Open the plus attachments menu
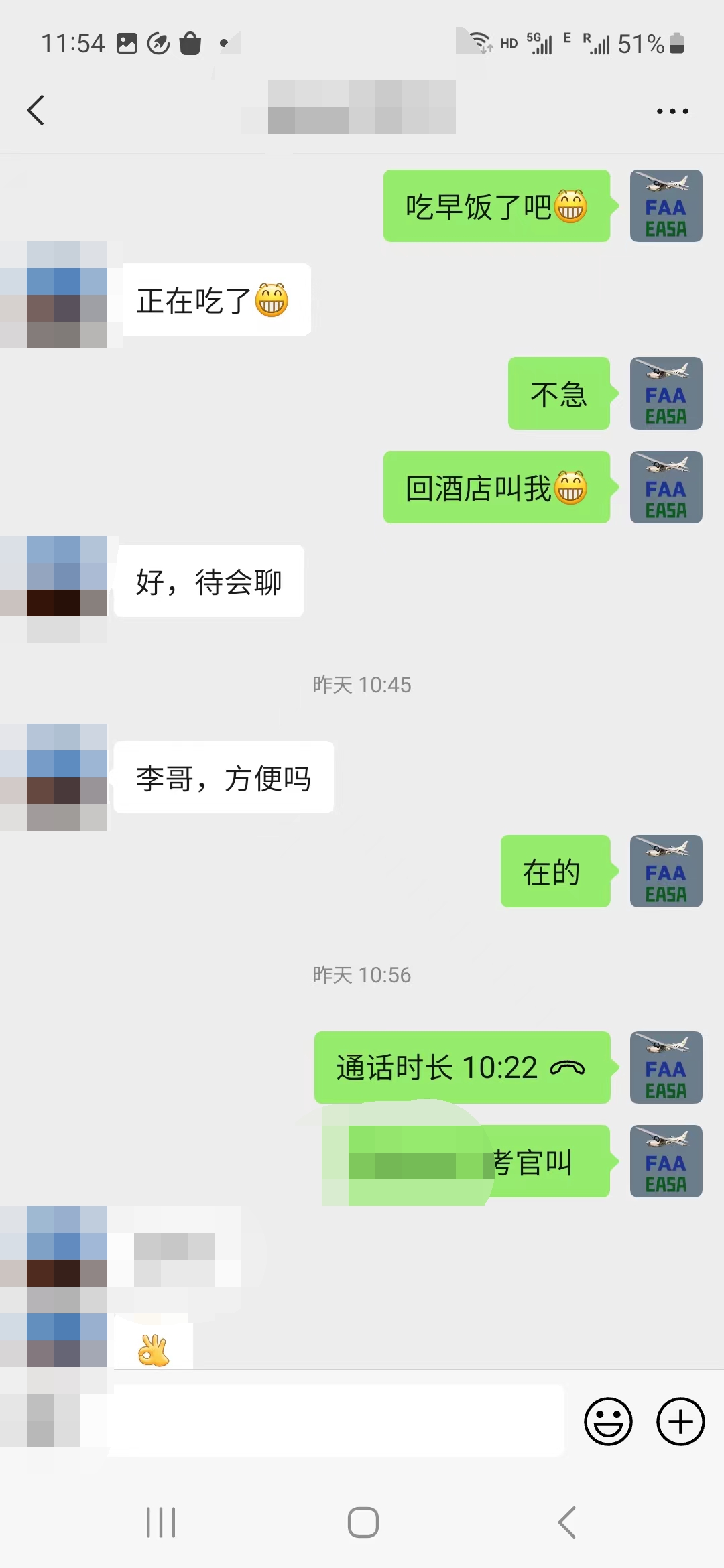Screen dimensions: 724x1568 tap(680, 1421)
